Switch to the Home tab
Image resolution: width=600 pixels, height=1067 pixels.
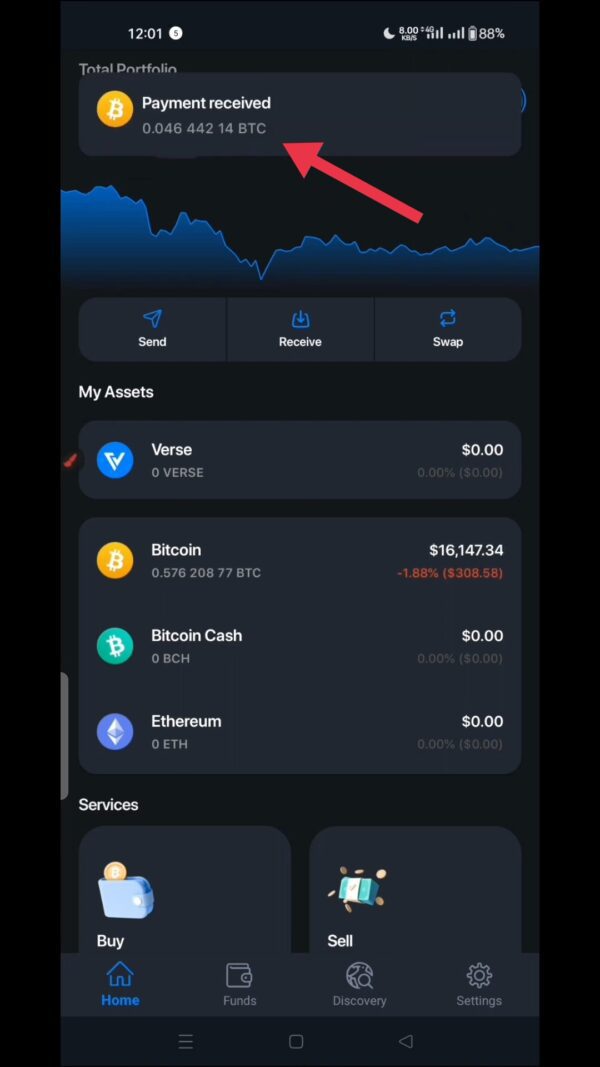click(x=120, y=984)
